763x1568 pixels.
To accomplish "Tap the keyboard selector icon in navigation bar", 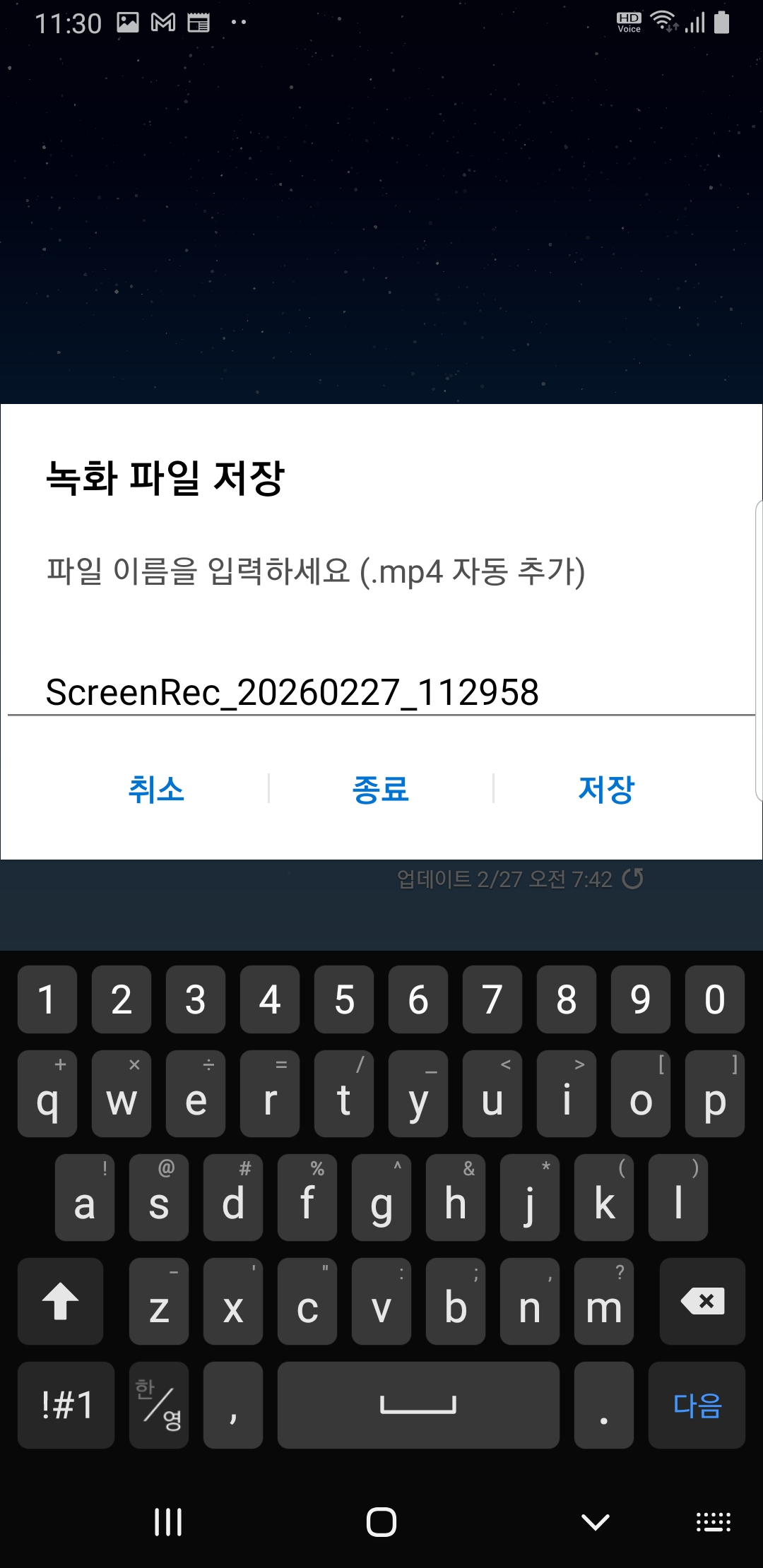I will pyautogui.click(x=713, y=1523).
